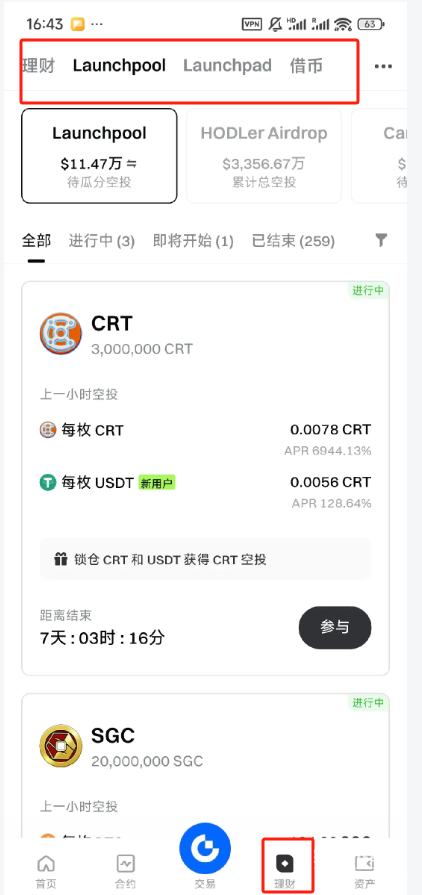The image size is (422, 895).
Task: Show the 已结束 (259) projects
Action: 293,241
